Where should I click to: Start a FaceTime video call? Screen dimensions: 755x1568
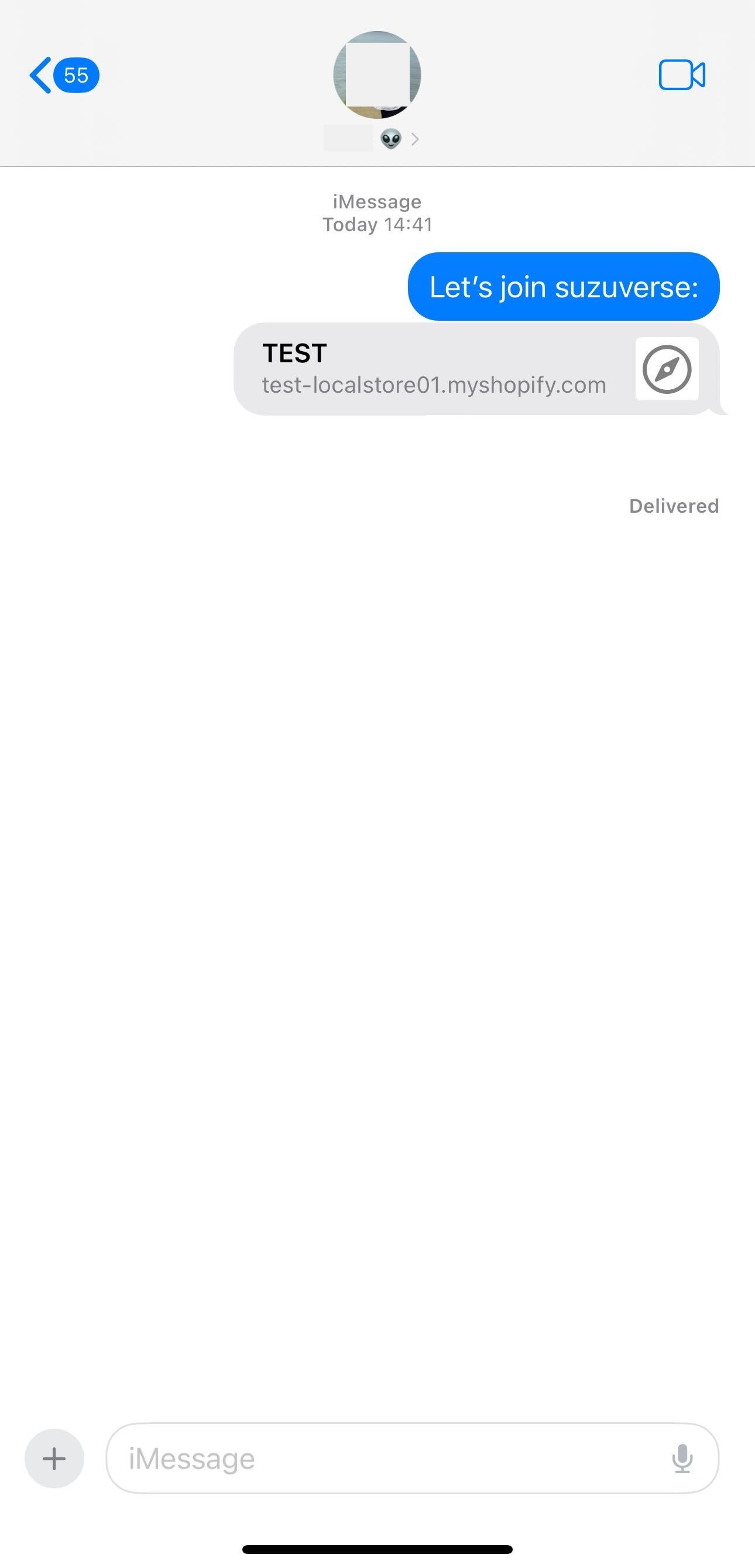[681, 75]
